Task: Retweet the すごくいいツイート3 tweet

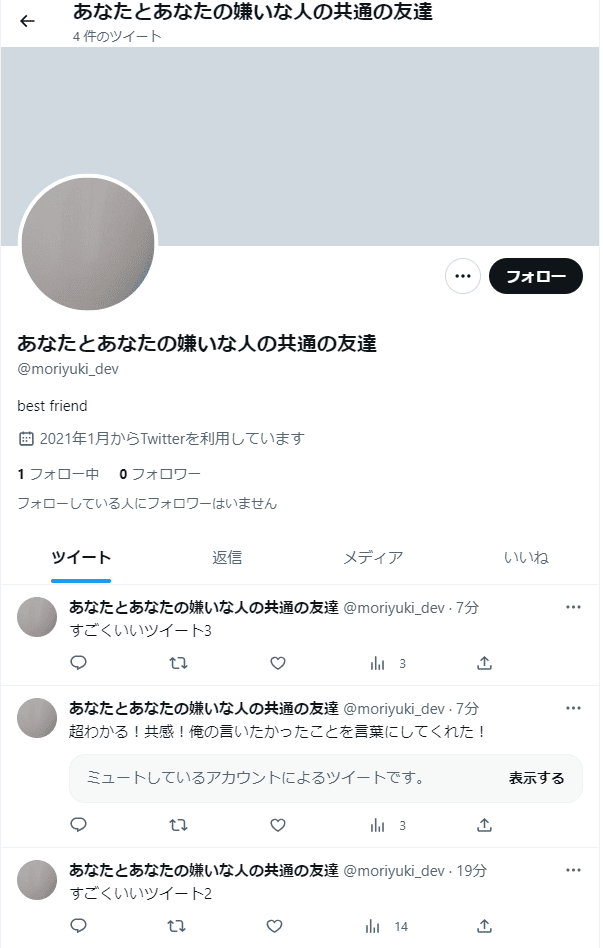Action: click(178, 663)
